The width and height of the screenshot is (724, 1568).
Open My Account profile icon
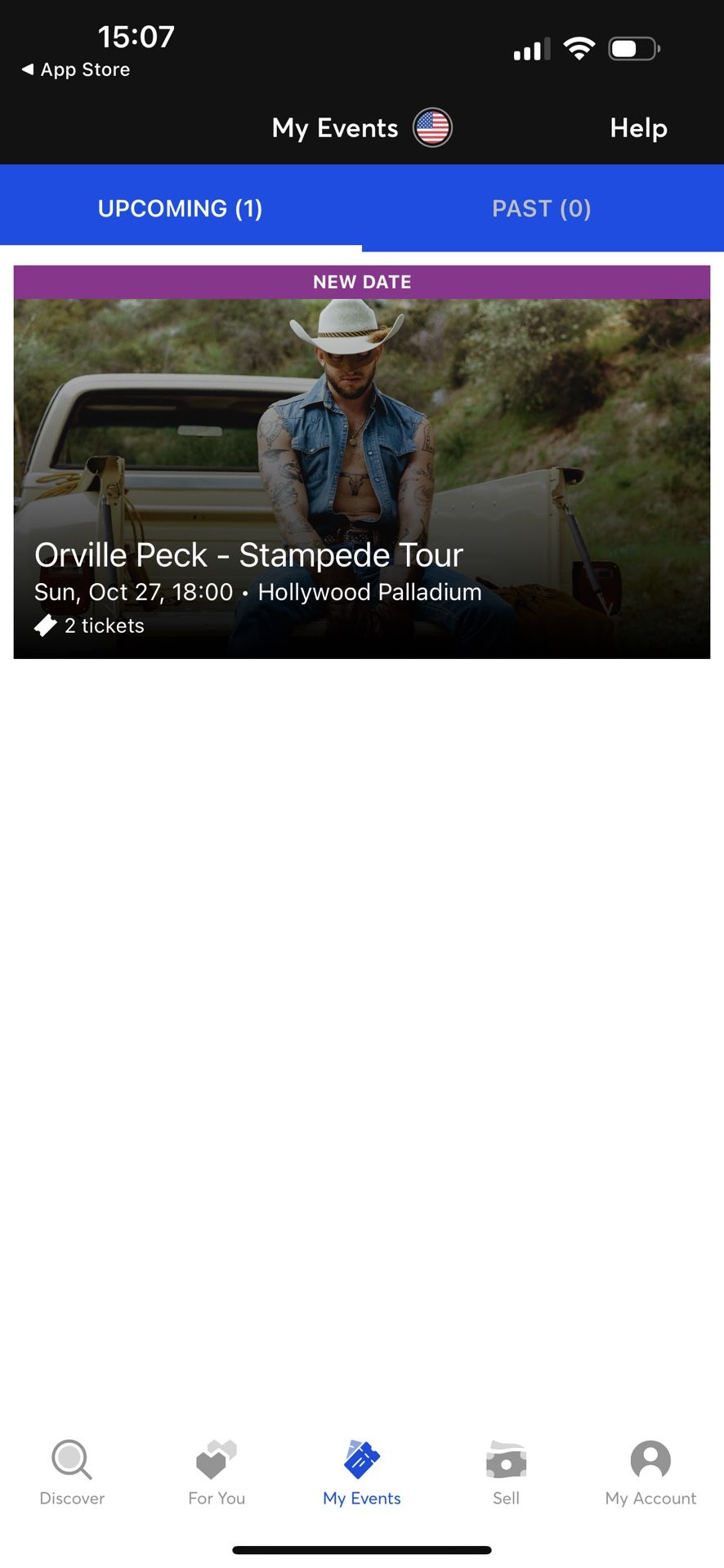(x=650, y=1462)
